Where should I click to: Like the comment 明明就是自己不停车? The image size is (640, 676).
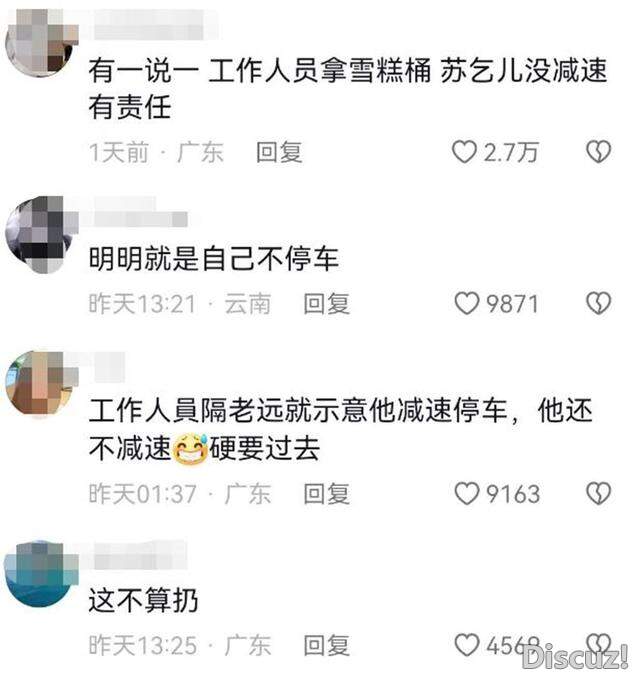click(x=467, y=303)
